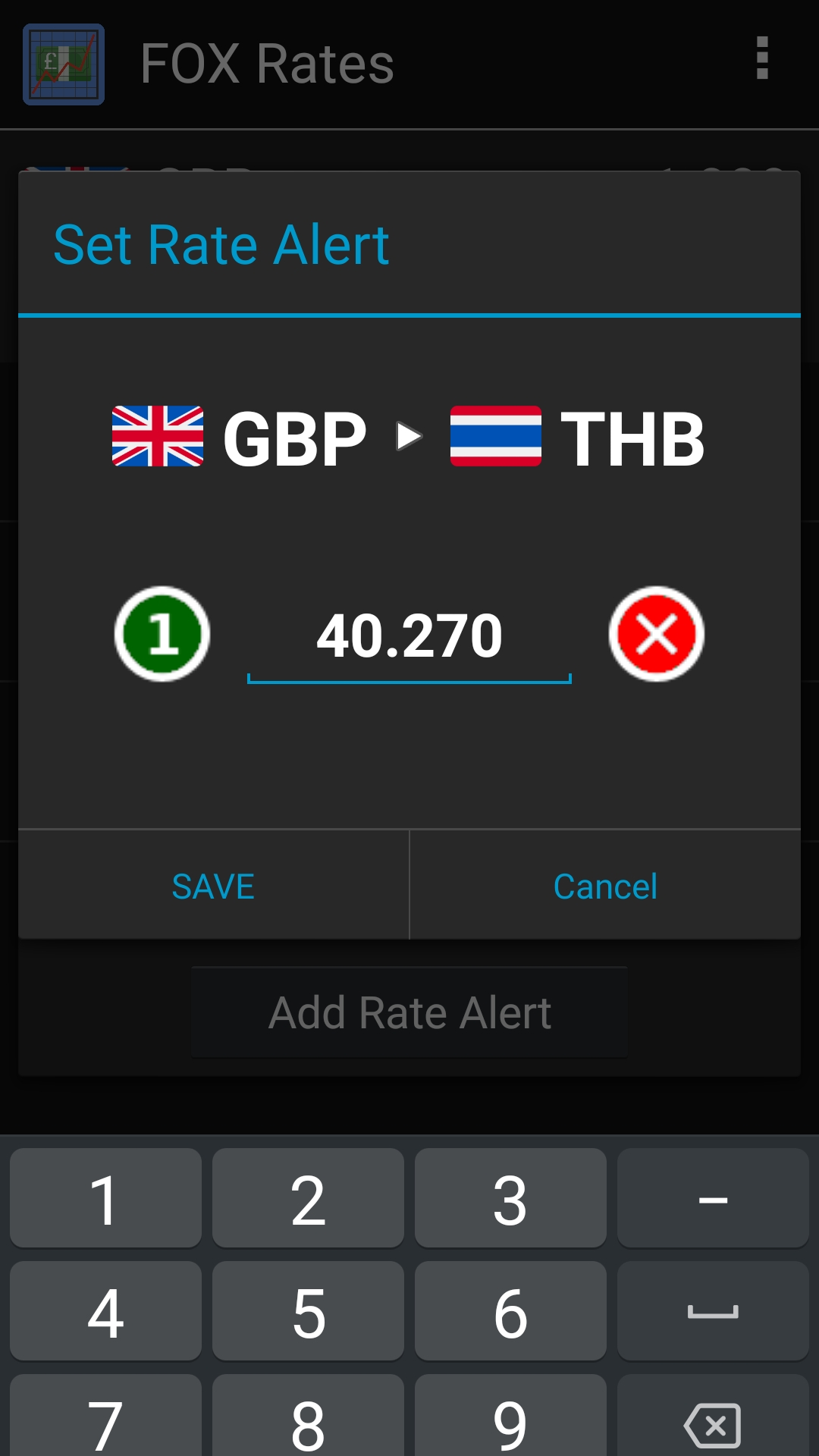The image size is (819, 1456).
Task: Edit the 40.270 rate value field
Action: (409, 637)
